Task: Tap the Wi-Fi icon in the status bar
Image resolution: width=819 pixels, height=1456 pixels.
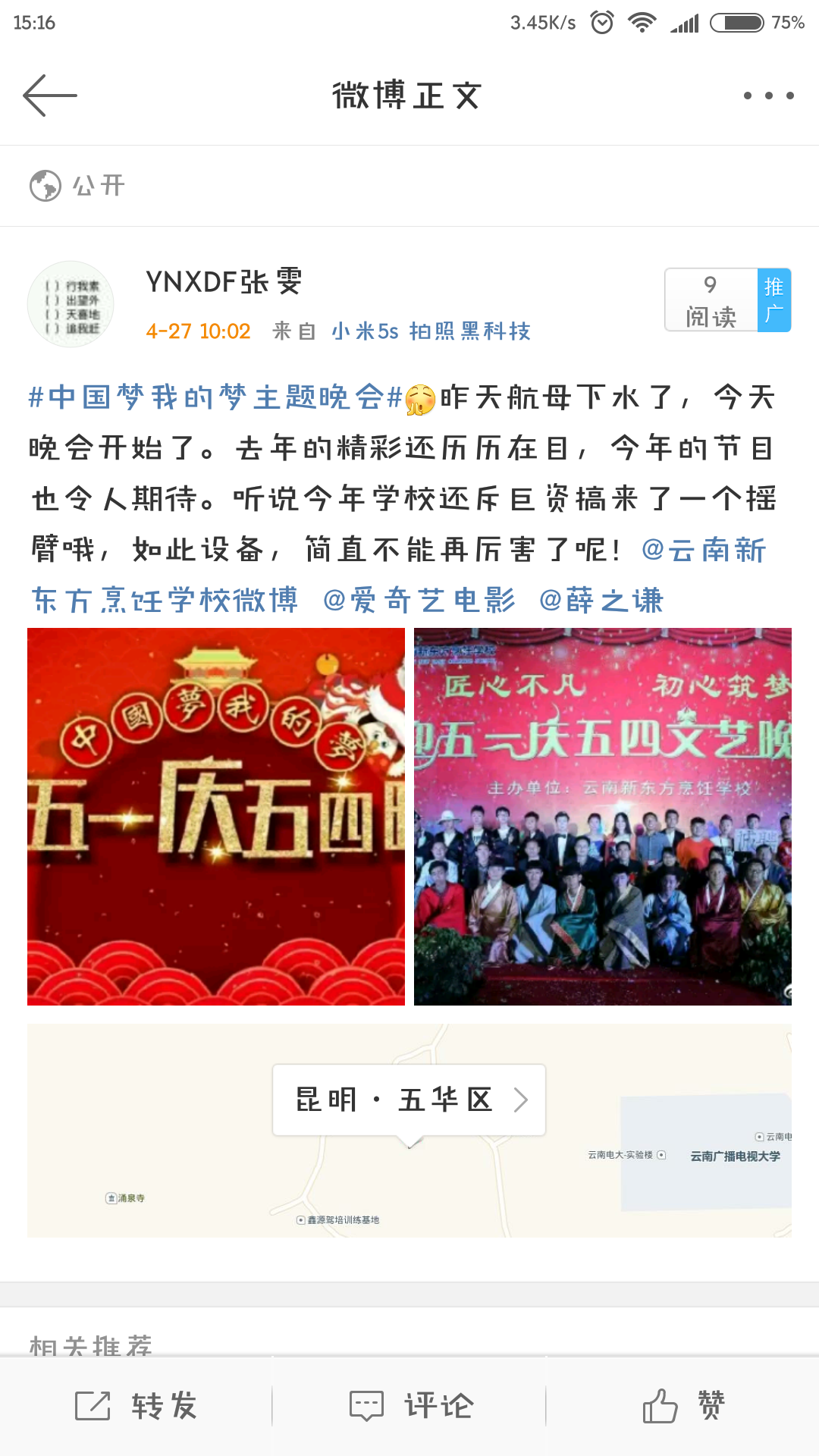Action: (x=641, y=23)
